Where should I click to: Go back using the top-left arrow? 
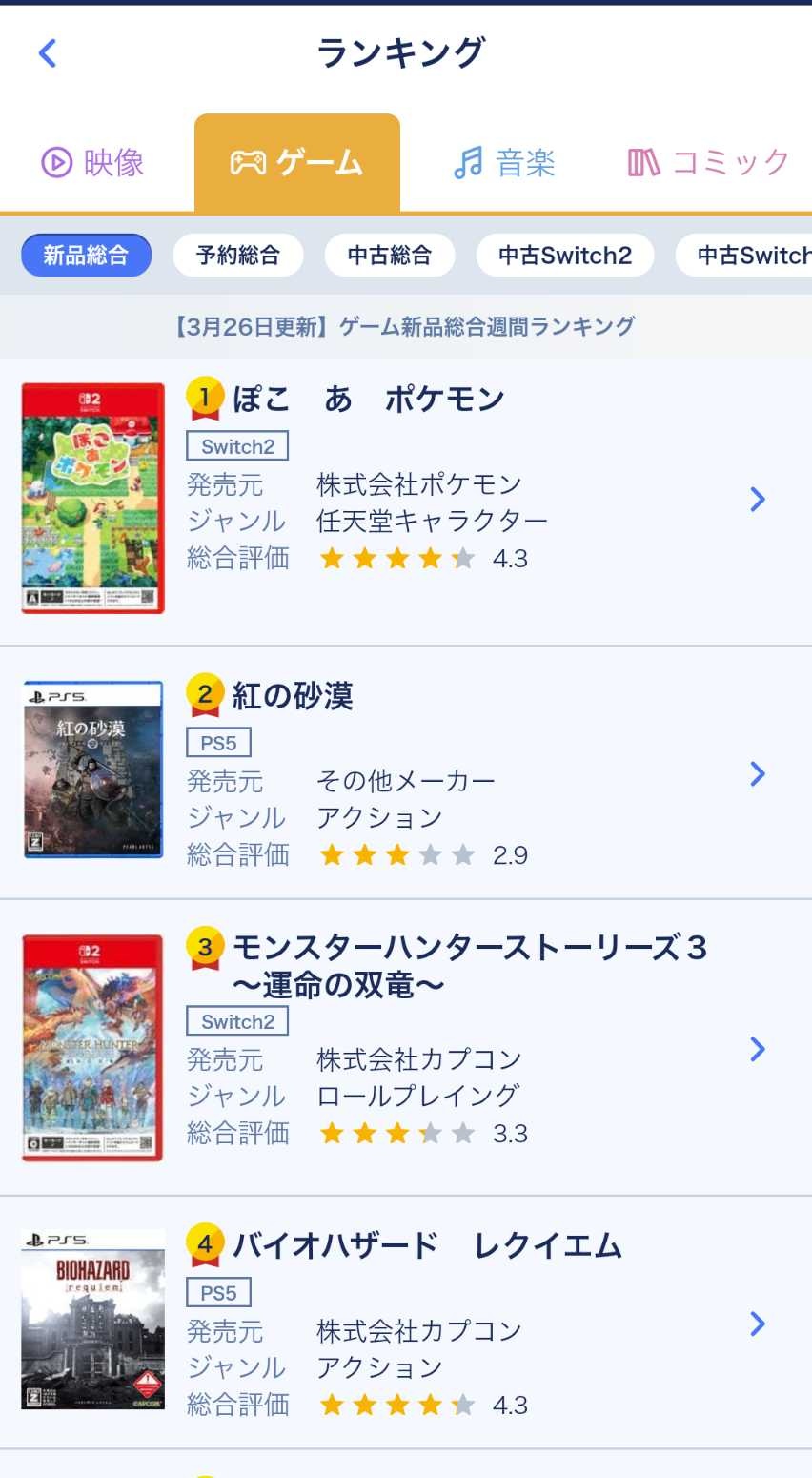pyautogui.click(x=48, y=53)
